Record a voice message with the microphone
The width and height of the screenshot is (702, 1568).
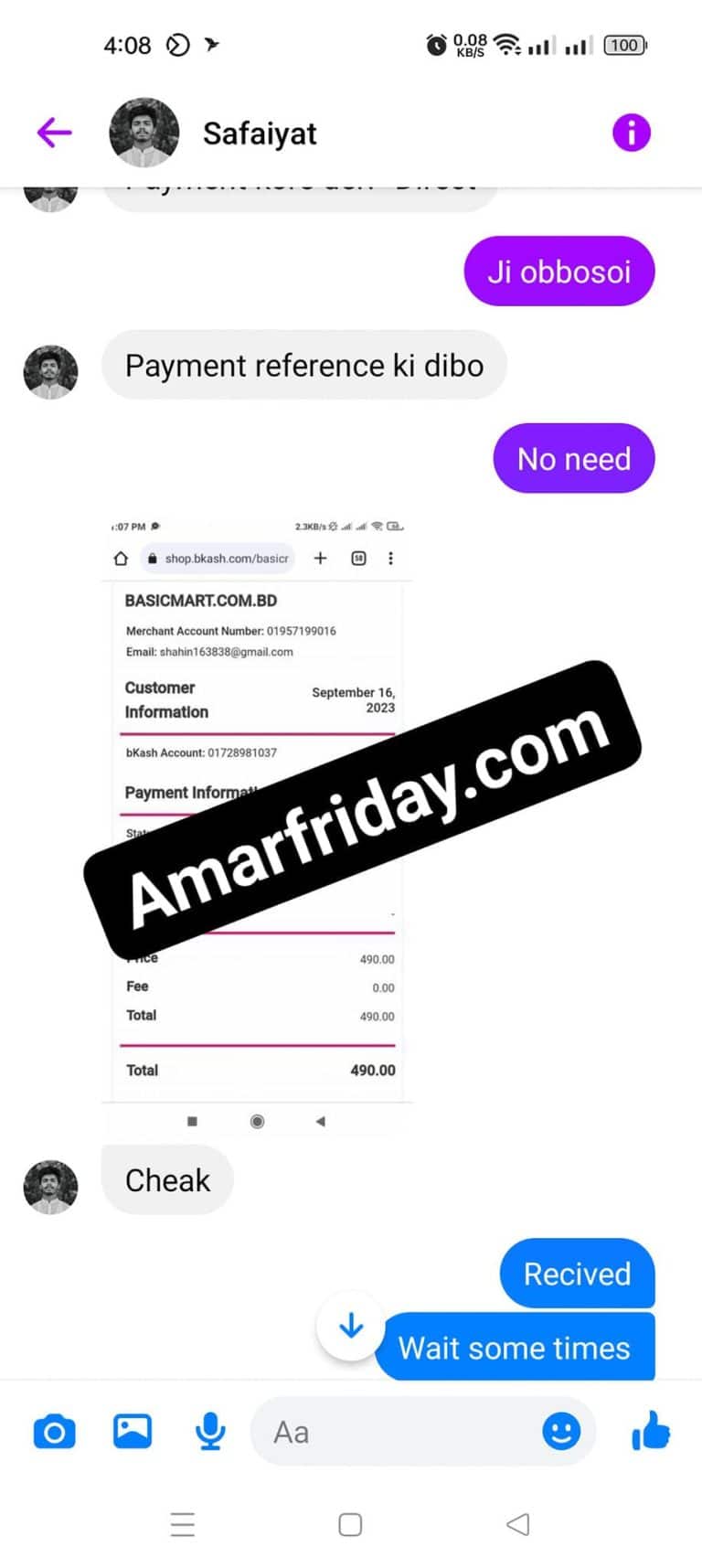210,1431
